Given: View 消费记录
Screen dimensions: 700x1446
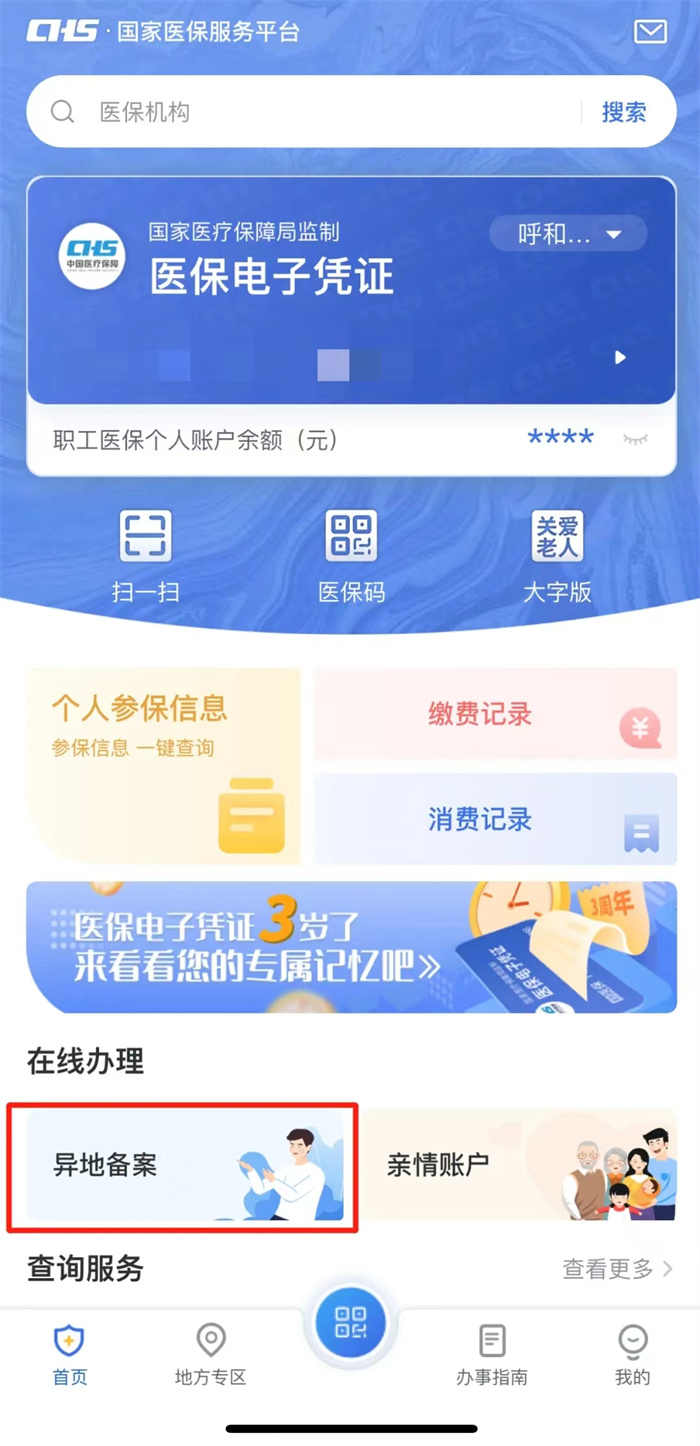Looking at the screenshot, I should coord(495,819).
